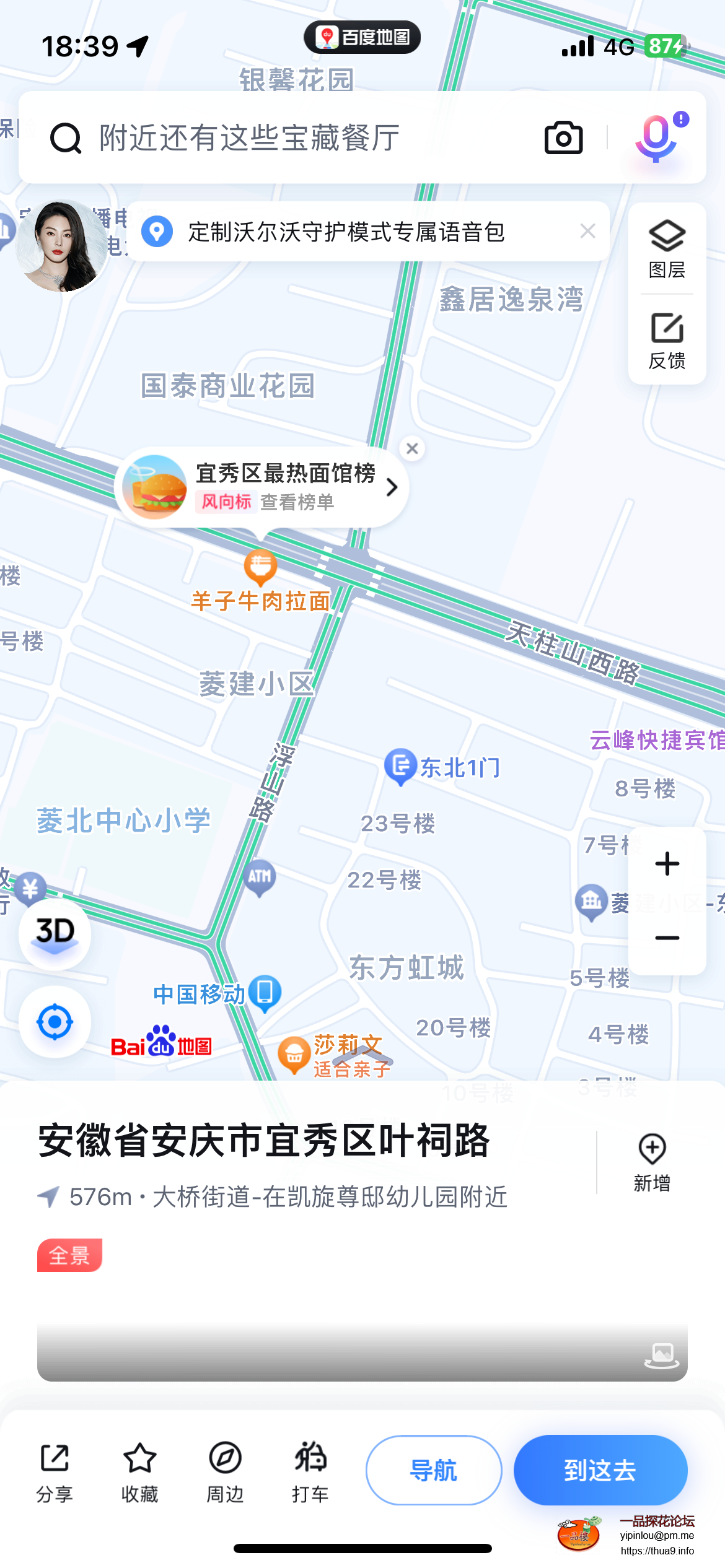Screen dimensions: 725x1568
Task: Explore nearby with 周边
Action: click(225, 1472)
